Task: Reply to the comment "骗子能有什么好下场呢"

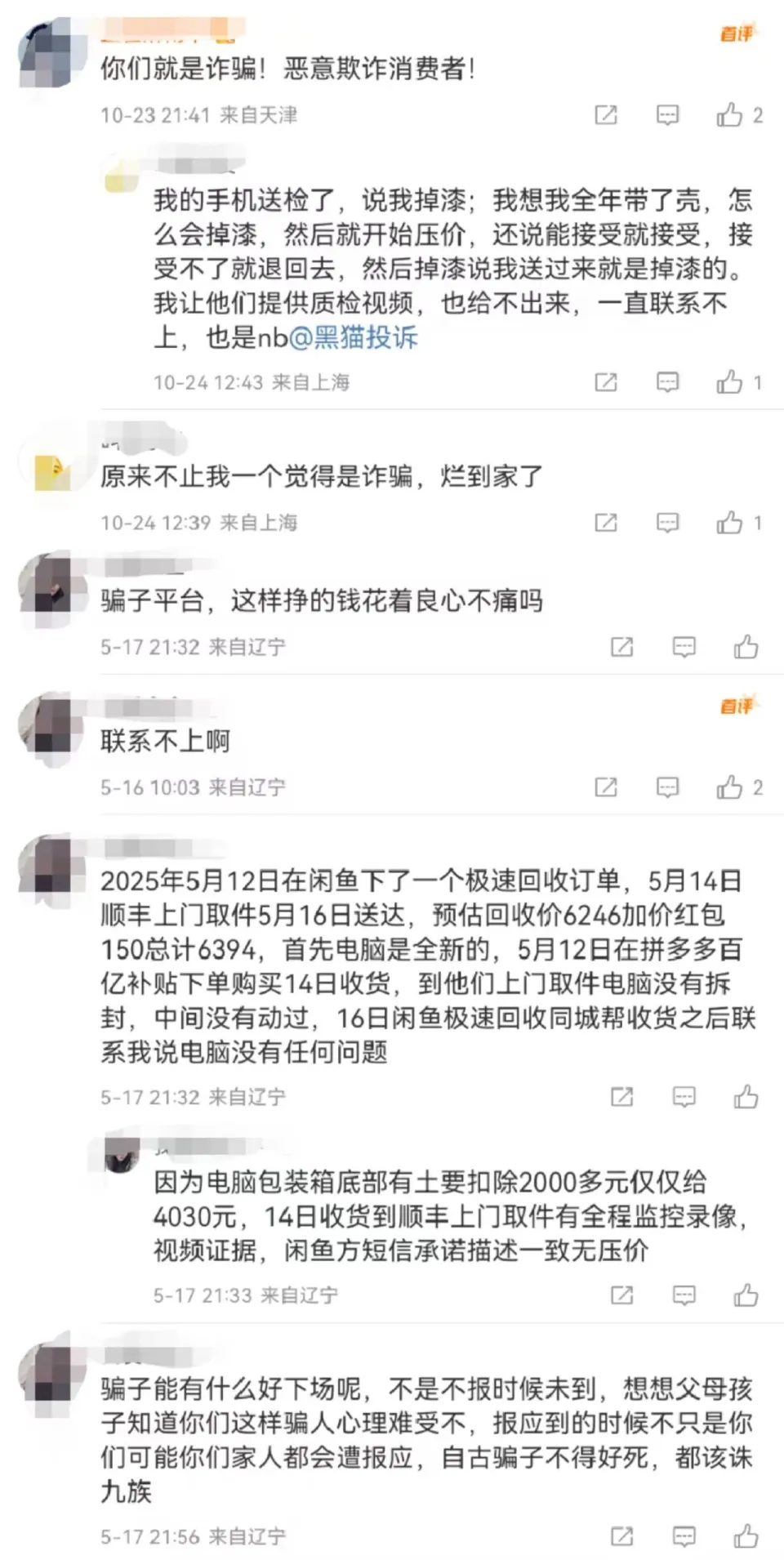Action: click(684, 1537)
